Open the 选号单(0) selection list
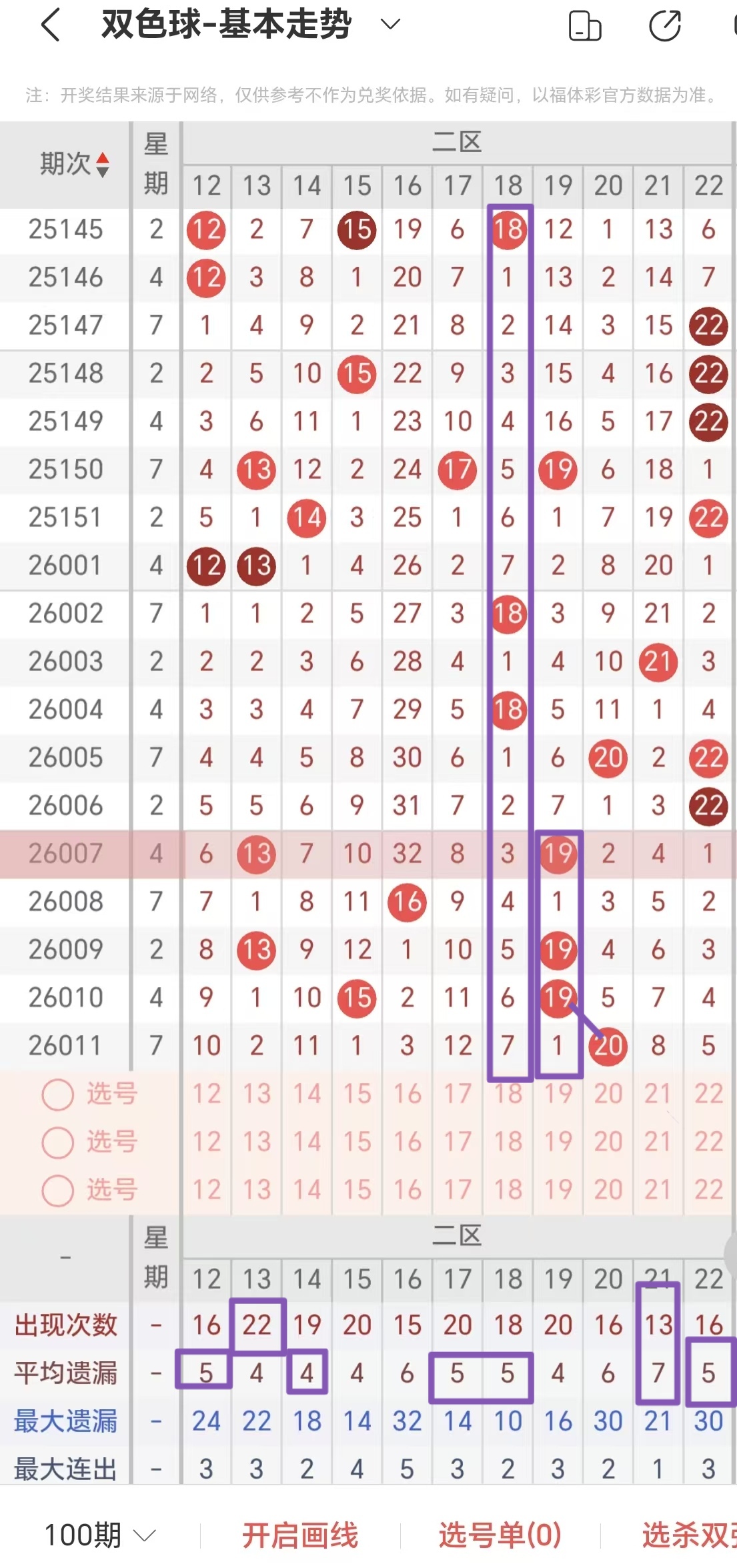Image resolution: width=737 pixels, height=1568 pixels. [500, 1535]
